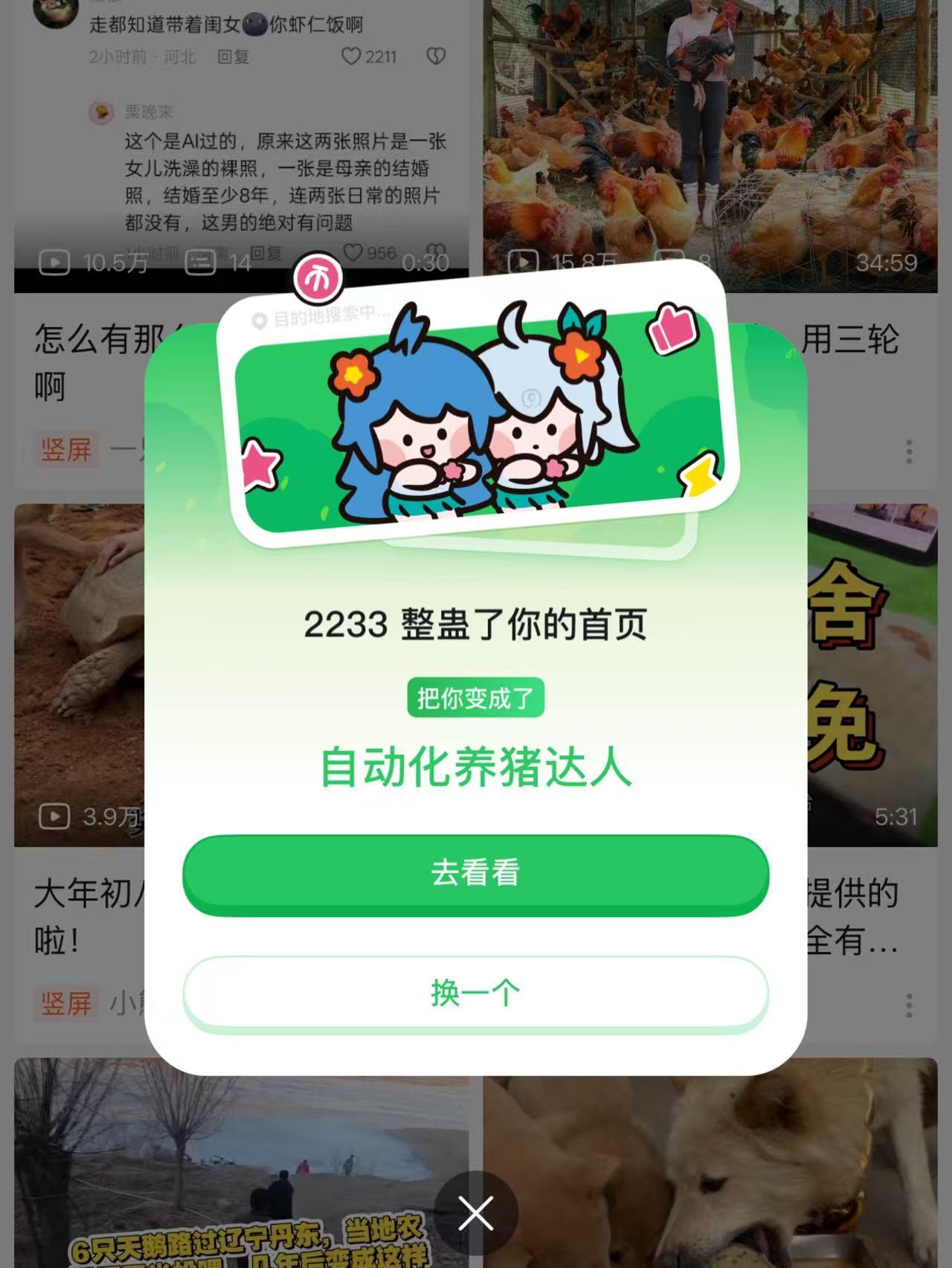The height and width of the screenshot is (1268, 952).
Task: Tap the dislike icon beside the 2211 likes
Action: click(437, 55)
